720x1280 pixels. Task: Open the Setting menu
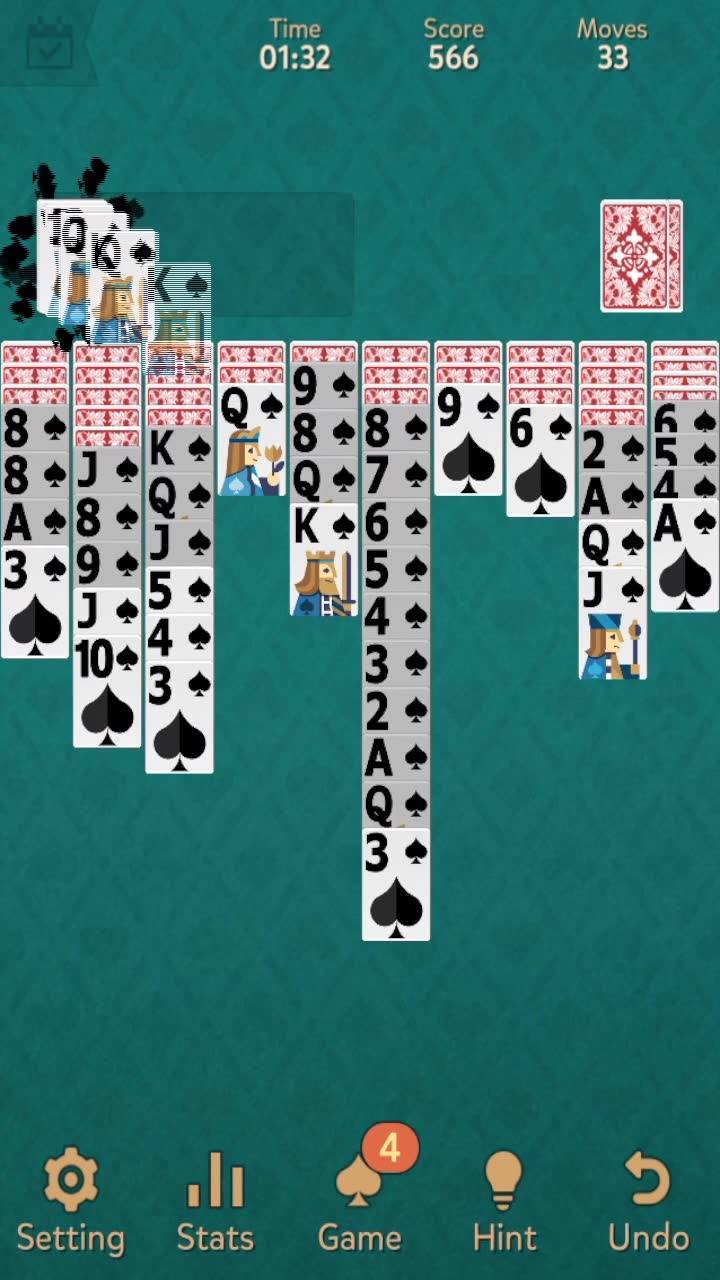point(70,1202)
